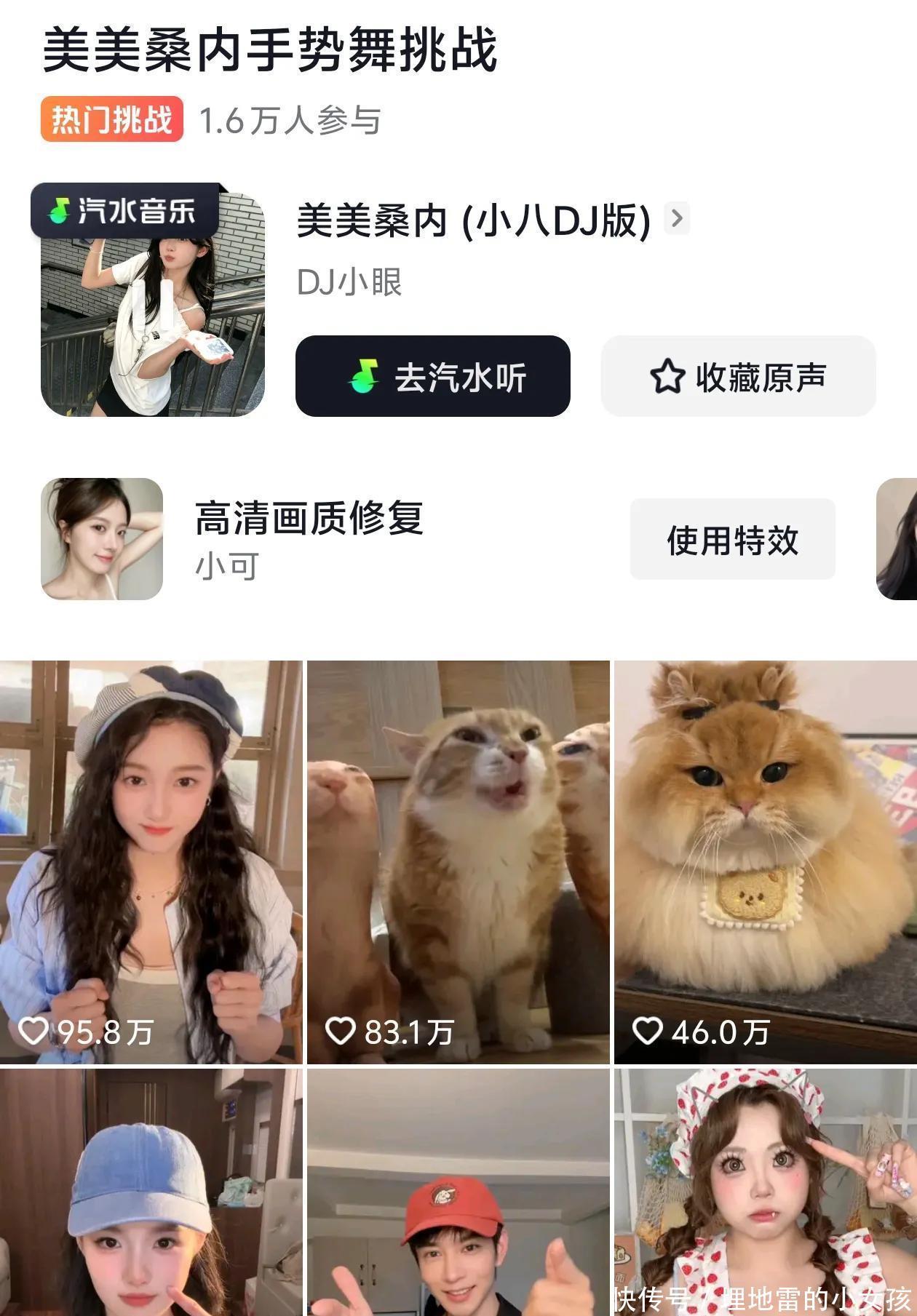Open the video of girl in blue cap

point(151,1192)
